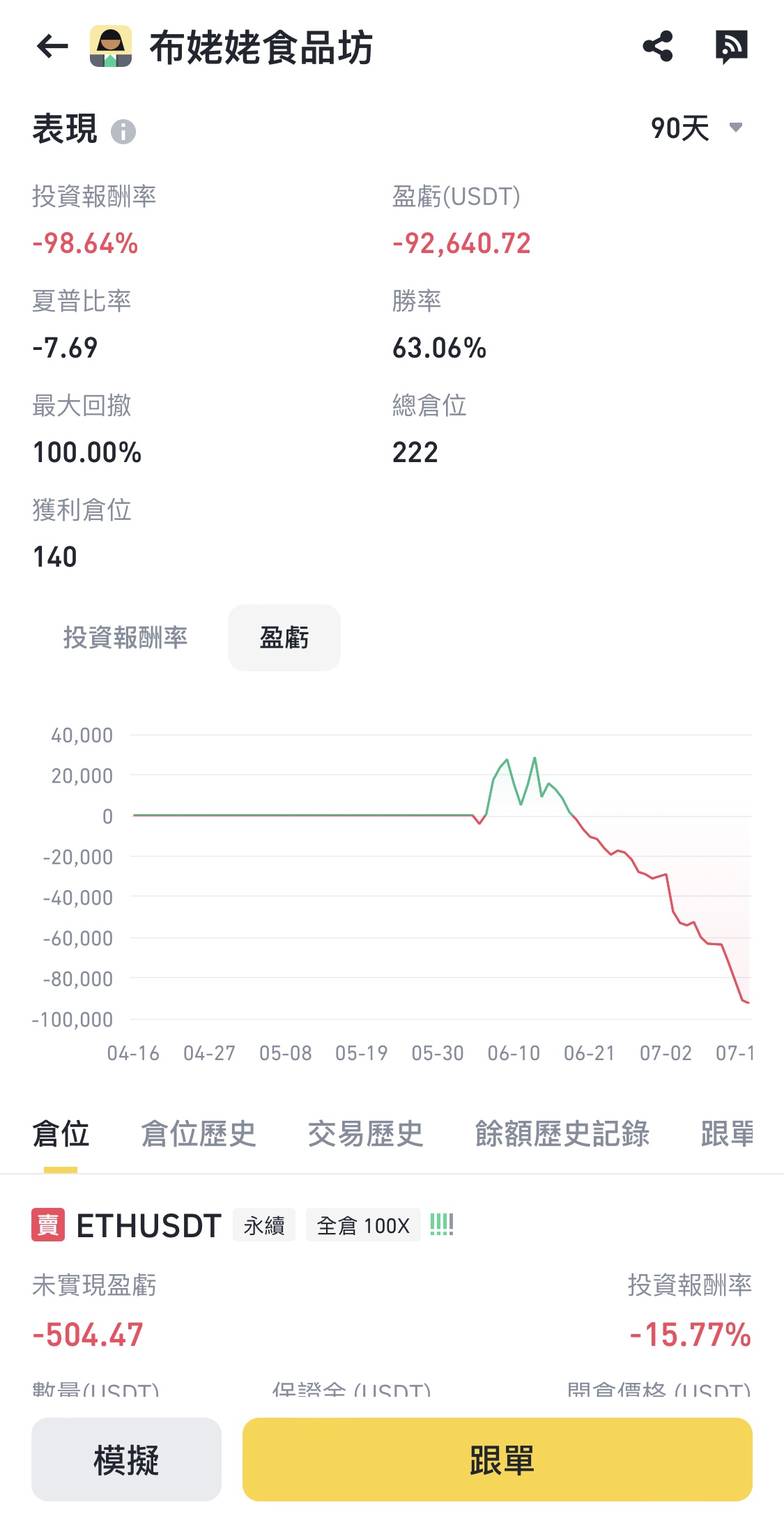Image resolution: width=784 pixels, height=1539 pixels.
Task: Open the 倉位歷史 tab
Action: [199, 1133]
